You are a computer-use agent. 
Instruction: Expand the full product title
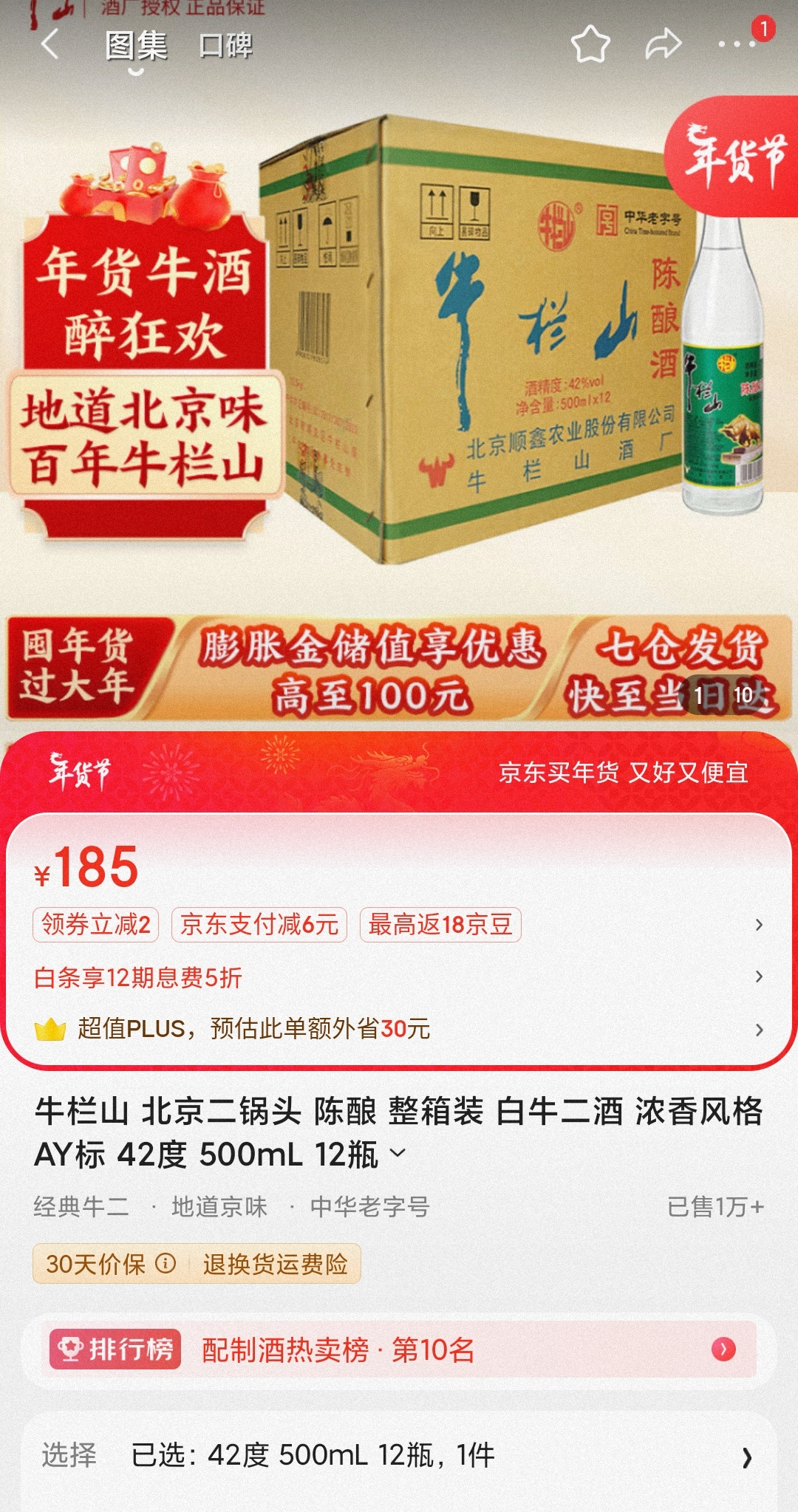(x=398, y=1153)
